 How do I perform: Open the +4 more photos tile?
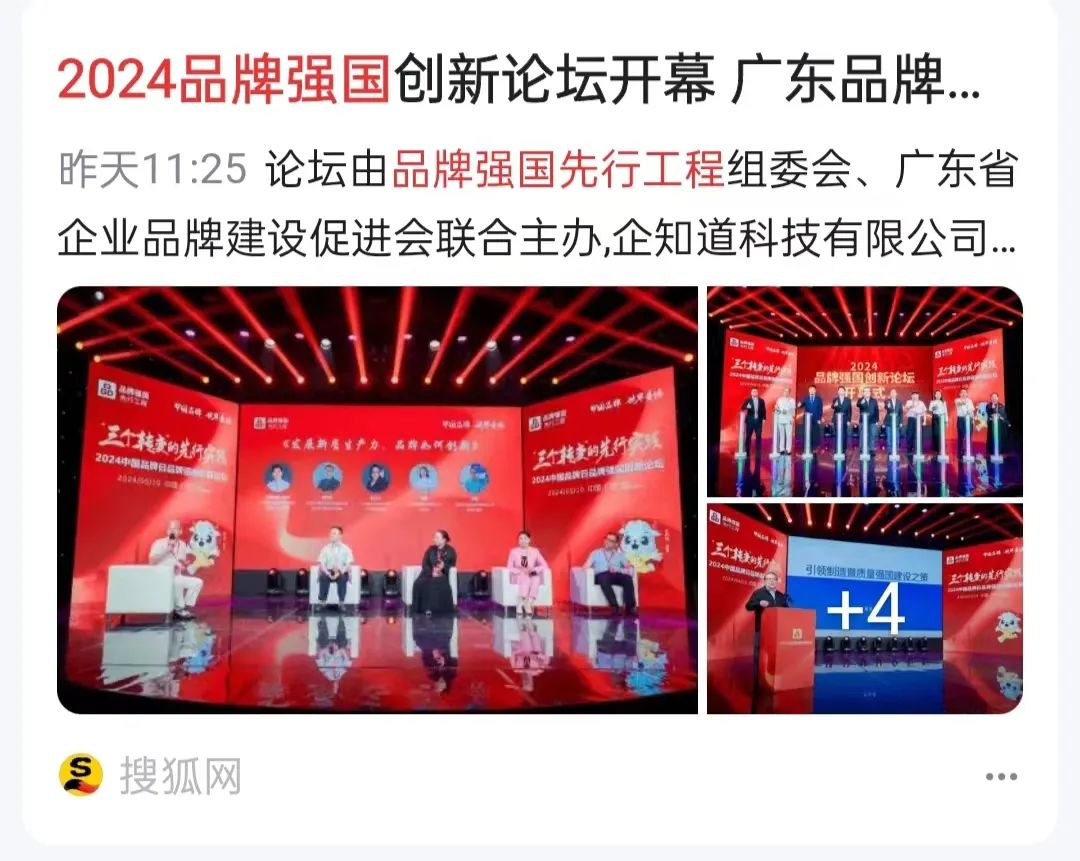[x=865, y=608]
